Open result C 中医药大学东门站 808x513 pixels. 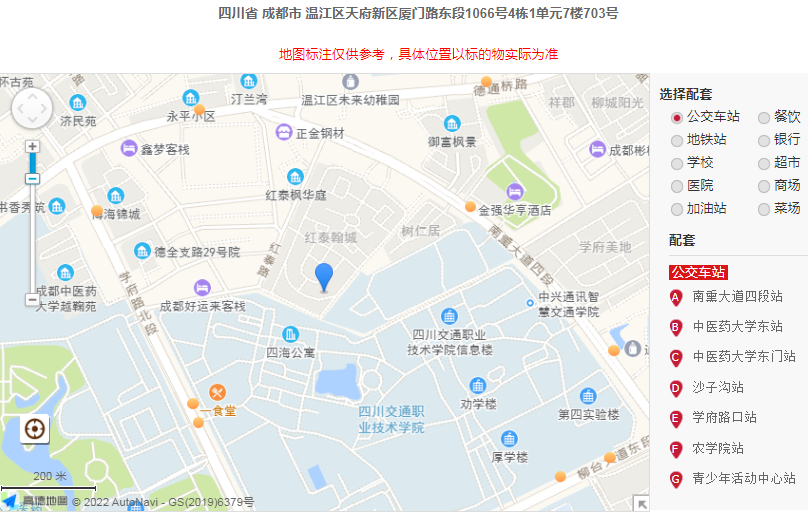click(x=744, y=356)
